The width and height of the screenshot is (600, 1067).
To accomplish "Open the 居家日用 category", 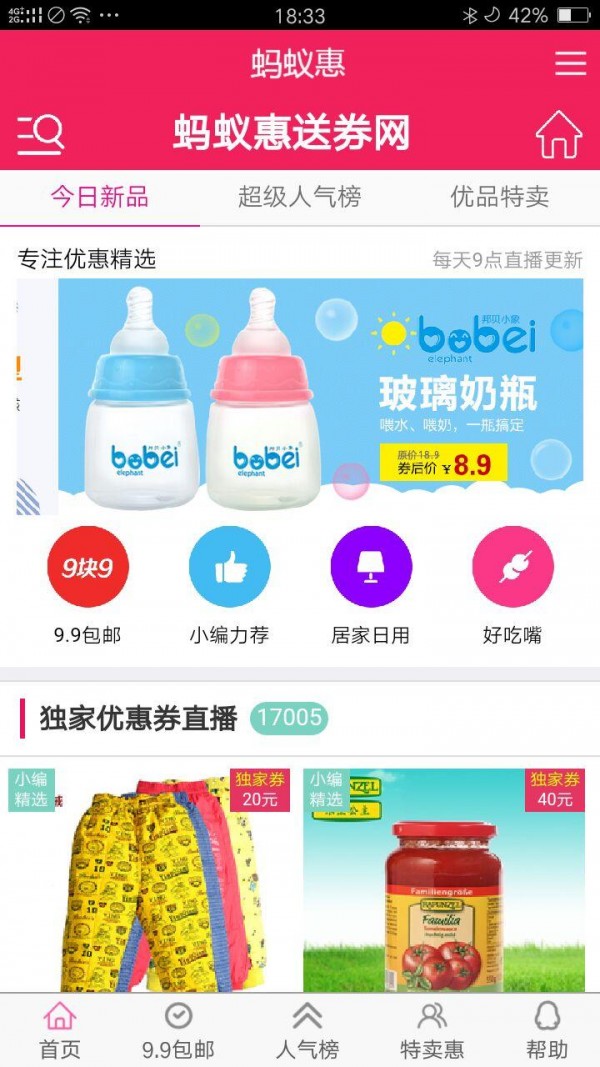I will coord(371,567).
